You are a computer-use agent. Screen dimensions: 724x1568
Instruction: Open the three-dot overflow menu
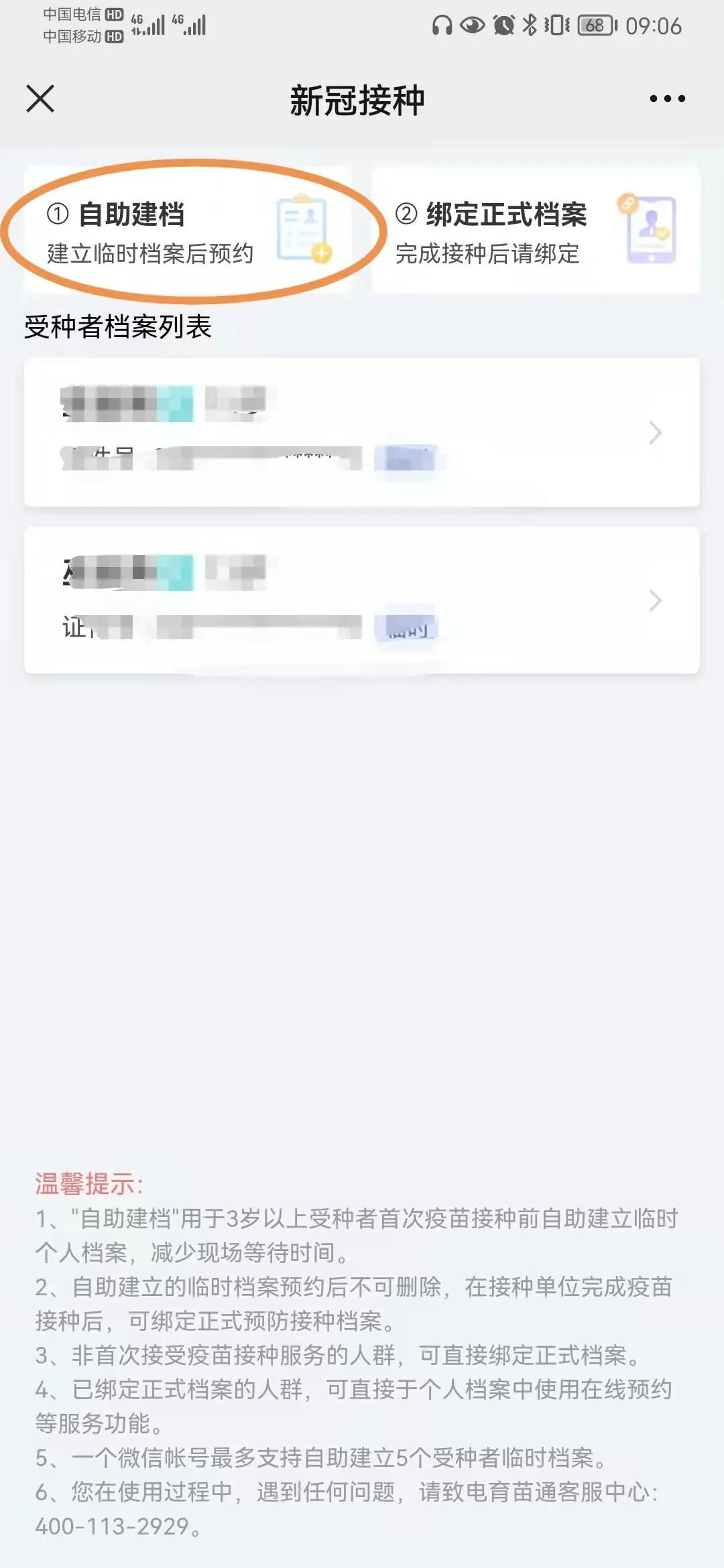pyautogui.click(x=667, y=99)
